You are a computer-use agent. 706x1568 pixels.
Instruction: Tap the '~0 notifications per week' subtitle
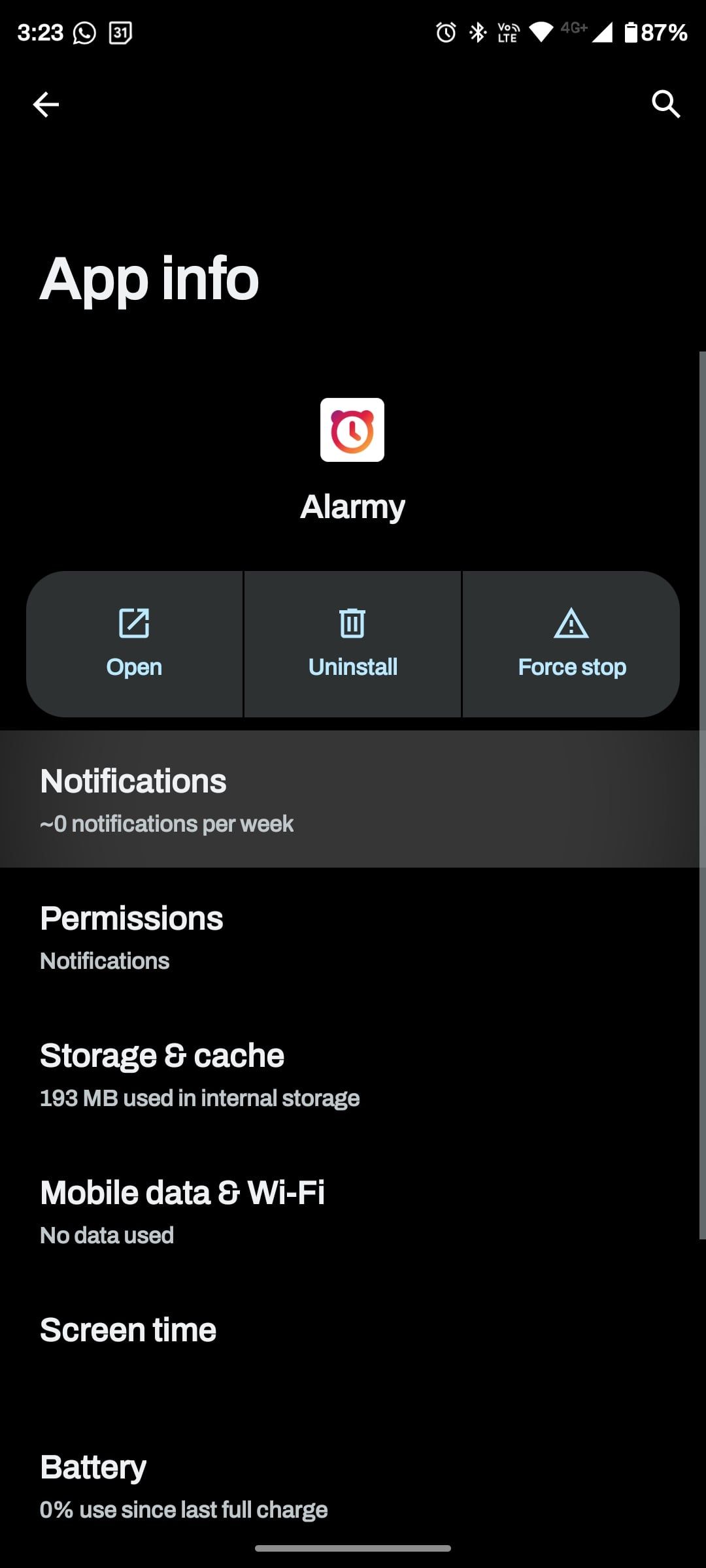[167, 823]
